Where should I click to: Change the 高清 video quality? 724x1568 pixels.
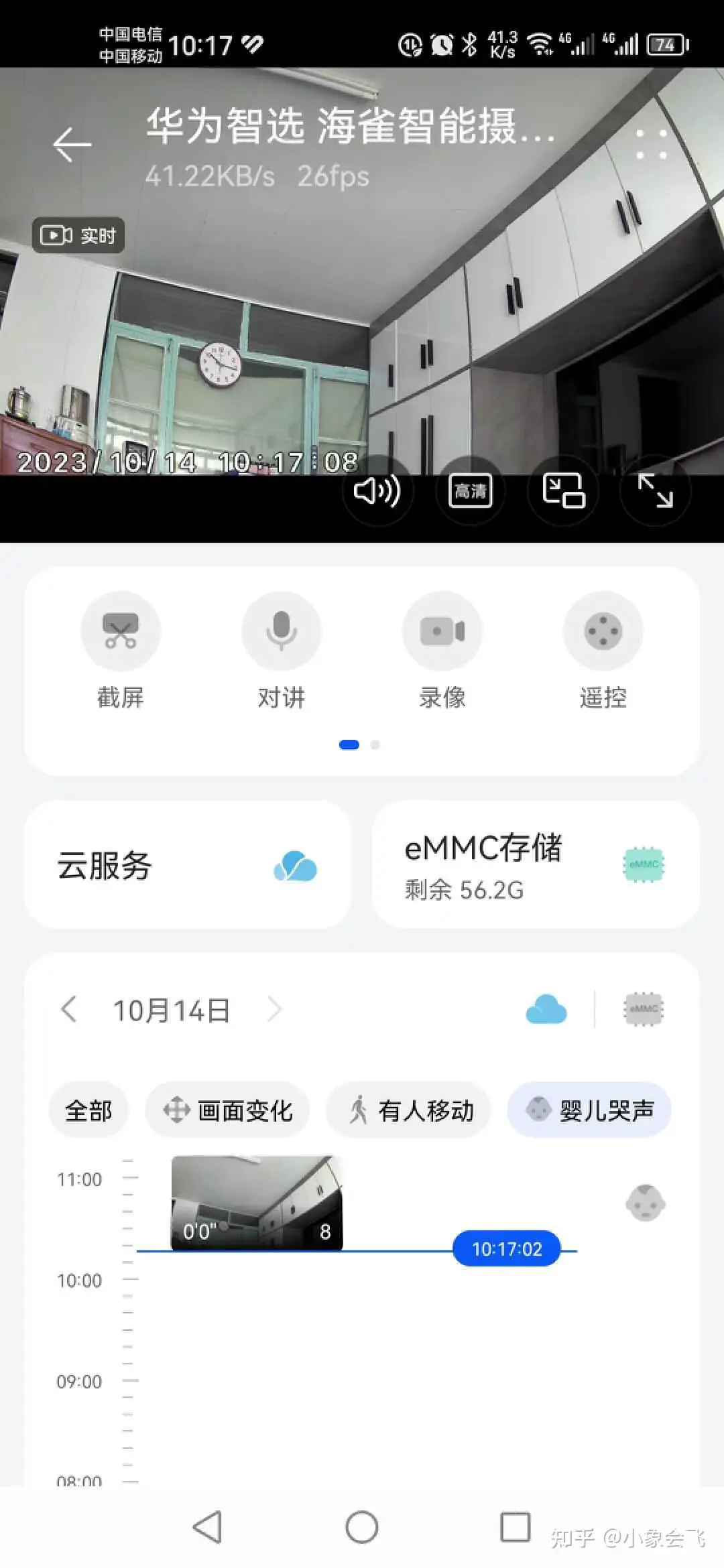[470, 491]
